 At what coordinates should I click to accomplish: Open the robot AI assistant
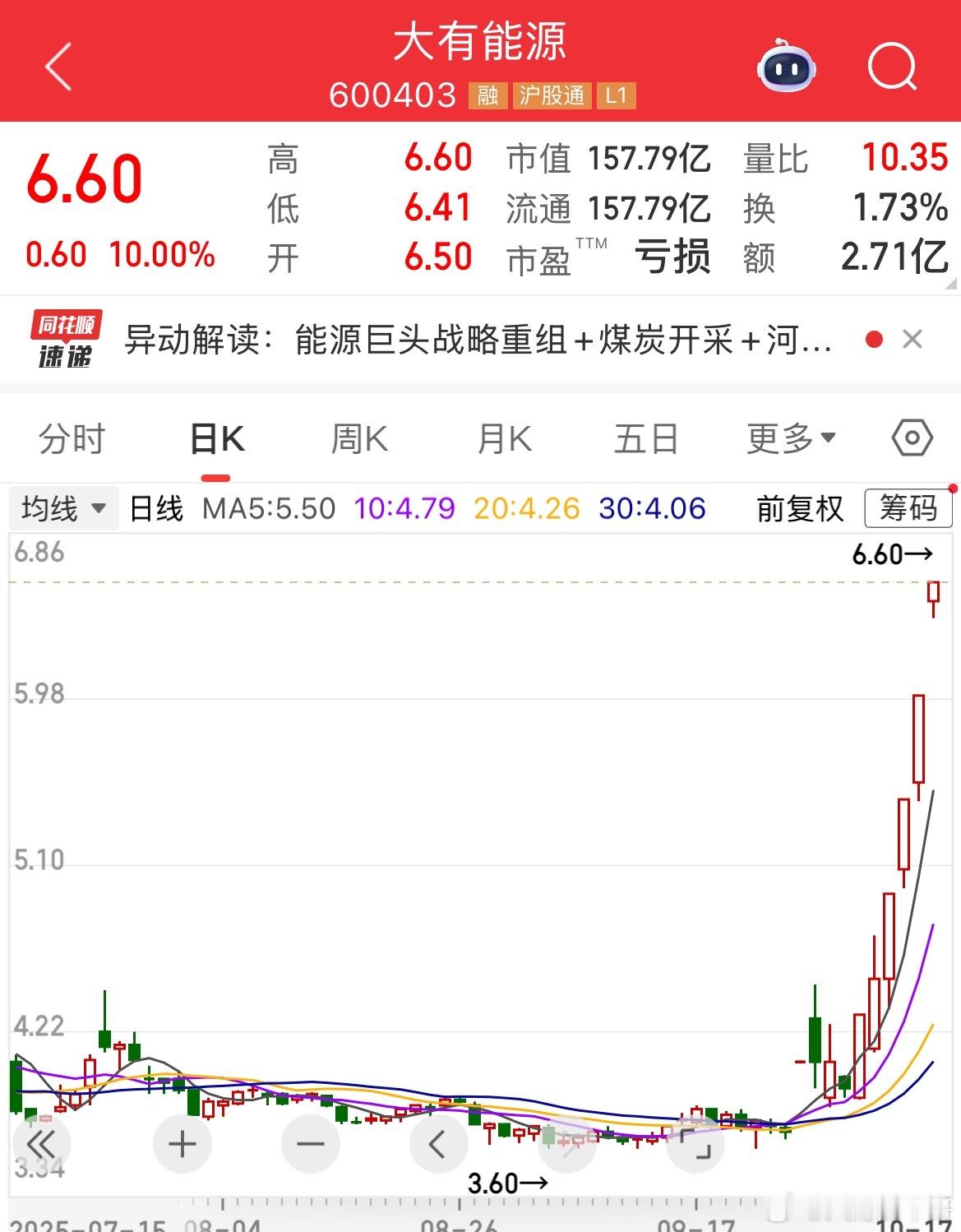785,67
